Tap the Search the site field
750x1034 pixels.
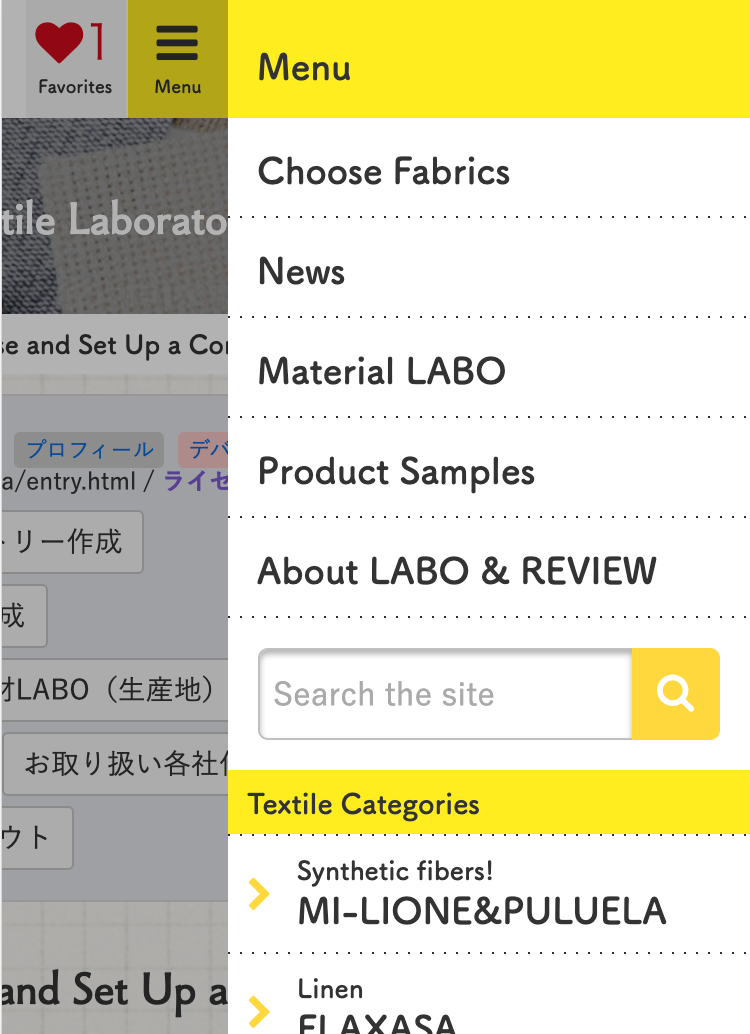coord(445,694)
